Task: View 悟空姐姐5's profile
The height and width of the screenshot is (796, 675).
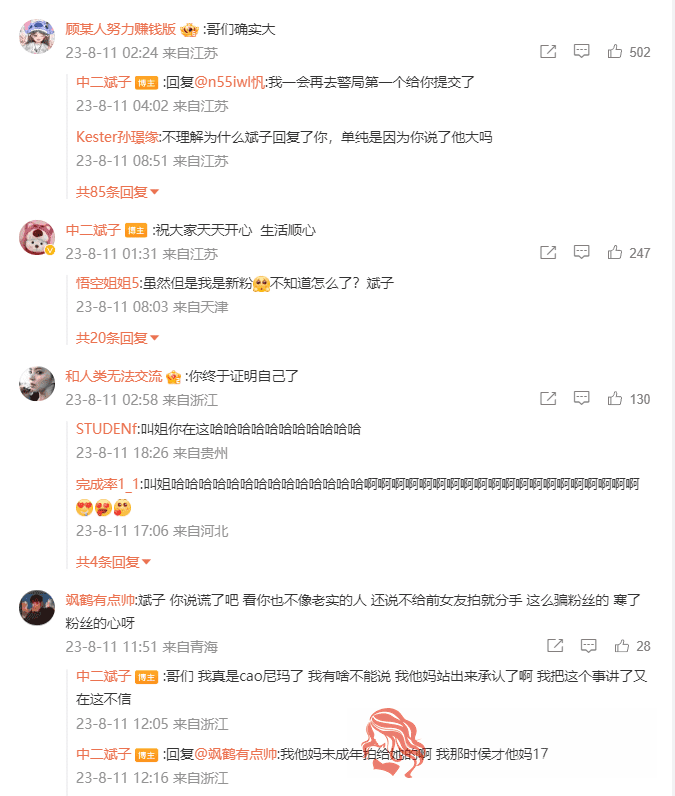Action: click(109, 283)
